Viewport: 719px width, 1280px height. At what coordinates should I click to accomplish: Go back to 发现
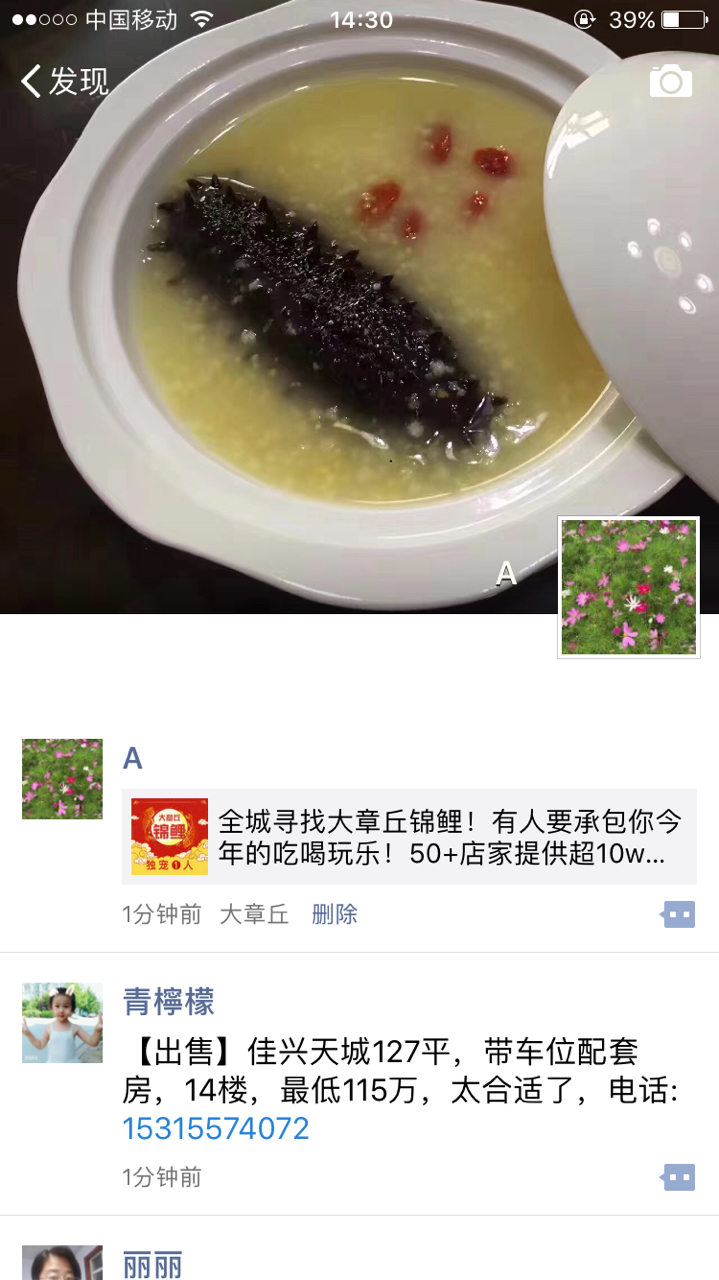(65, 81)
